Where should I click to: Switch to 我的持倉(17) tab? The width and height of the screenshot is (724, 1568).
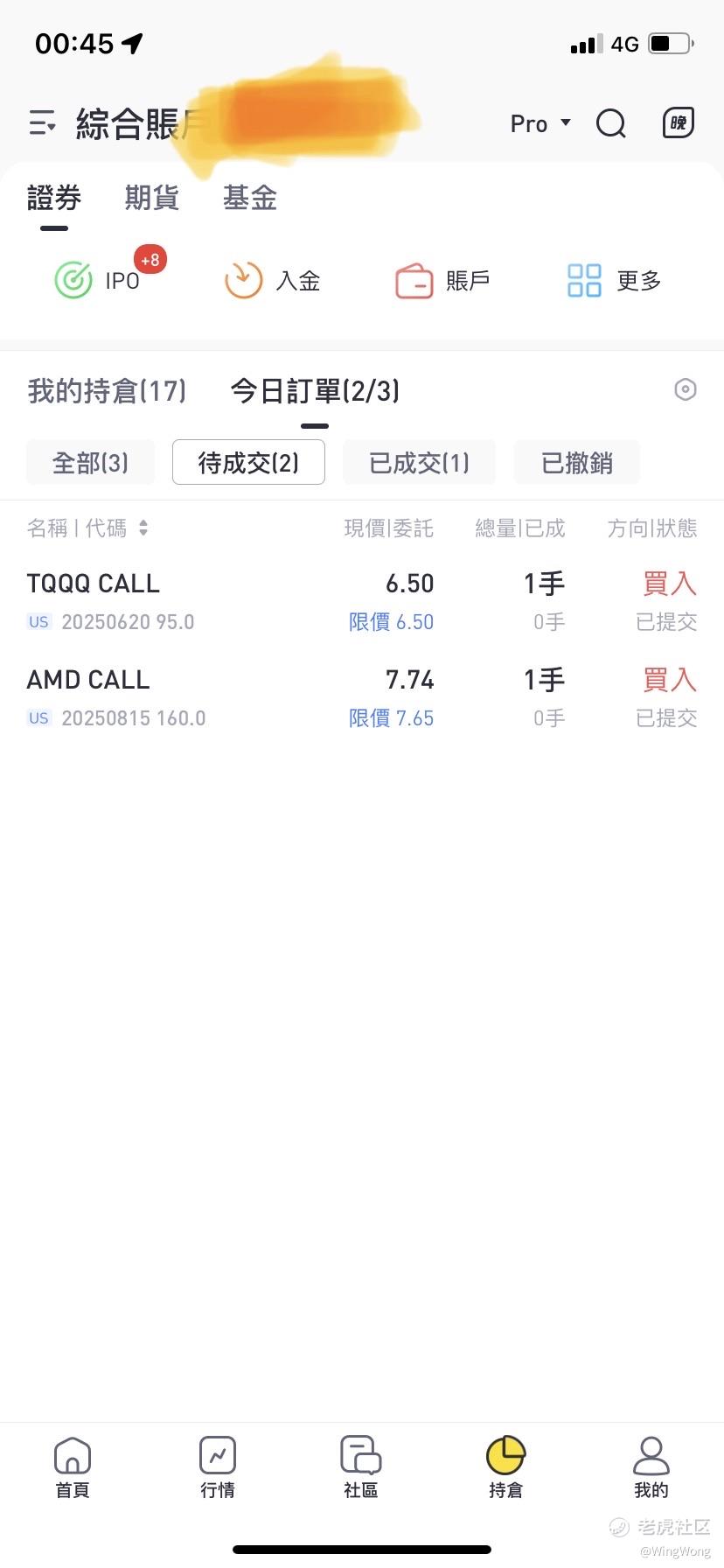pos(108,390)
